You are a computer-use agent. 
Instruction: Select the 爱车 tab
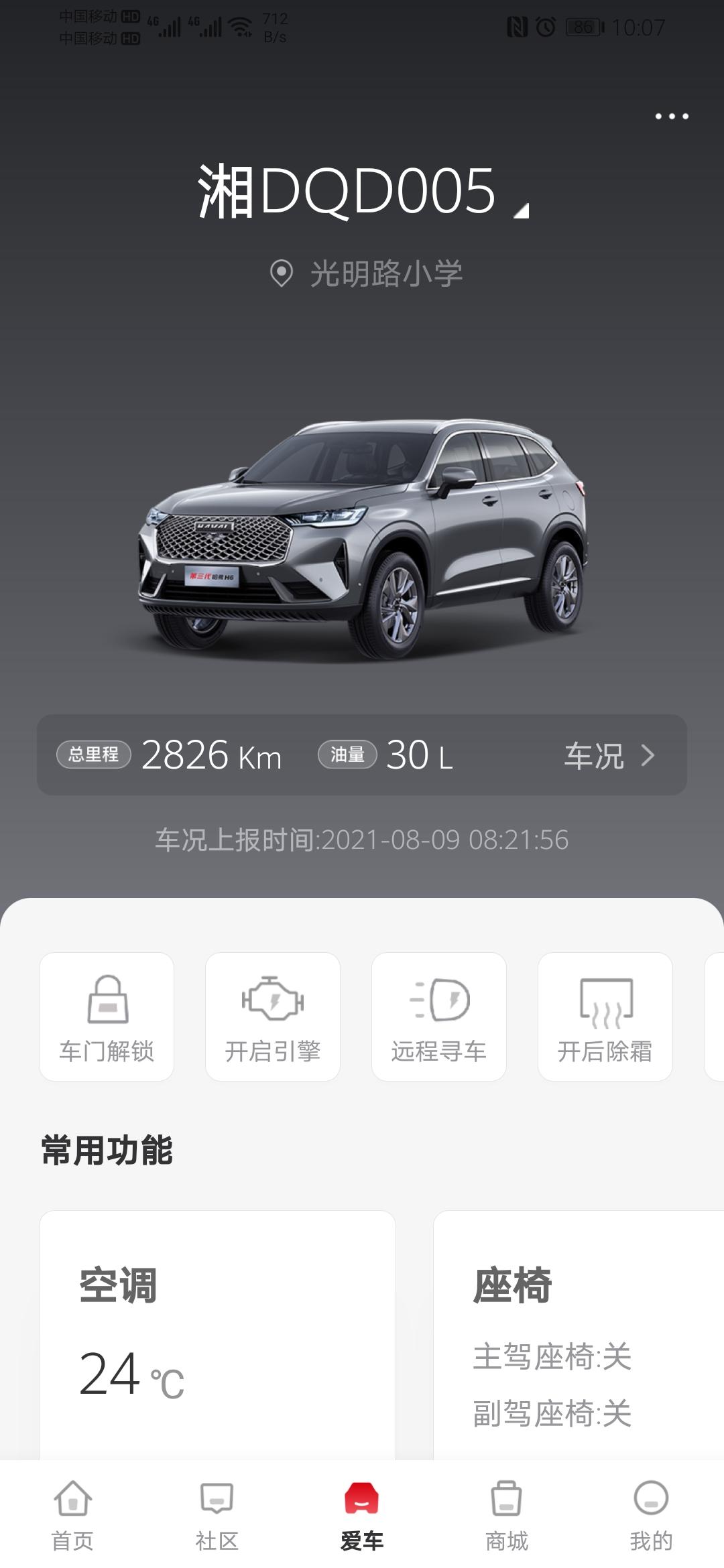tap(362, 1516)
